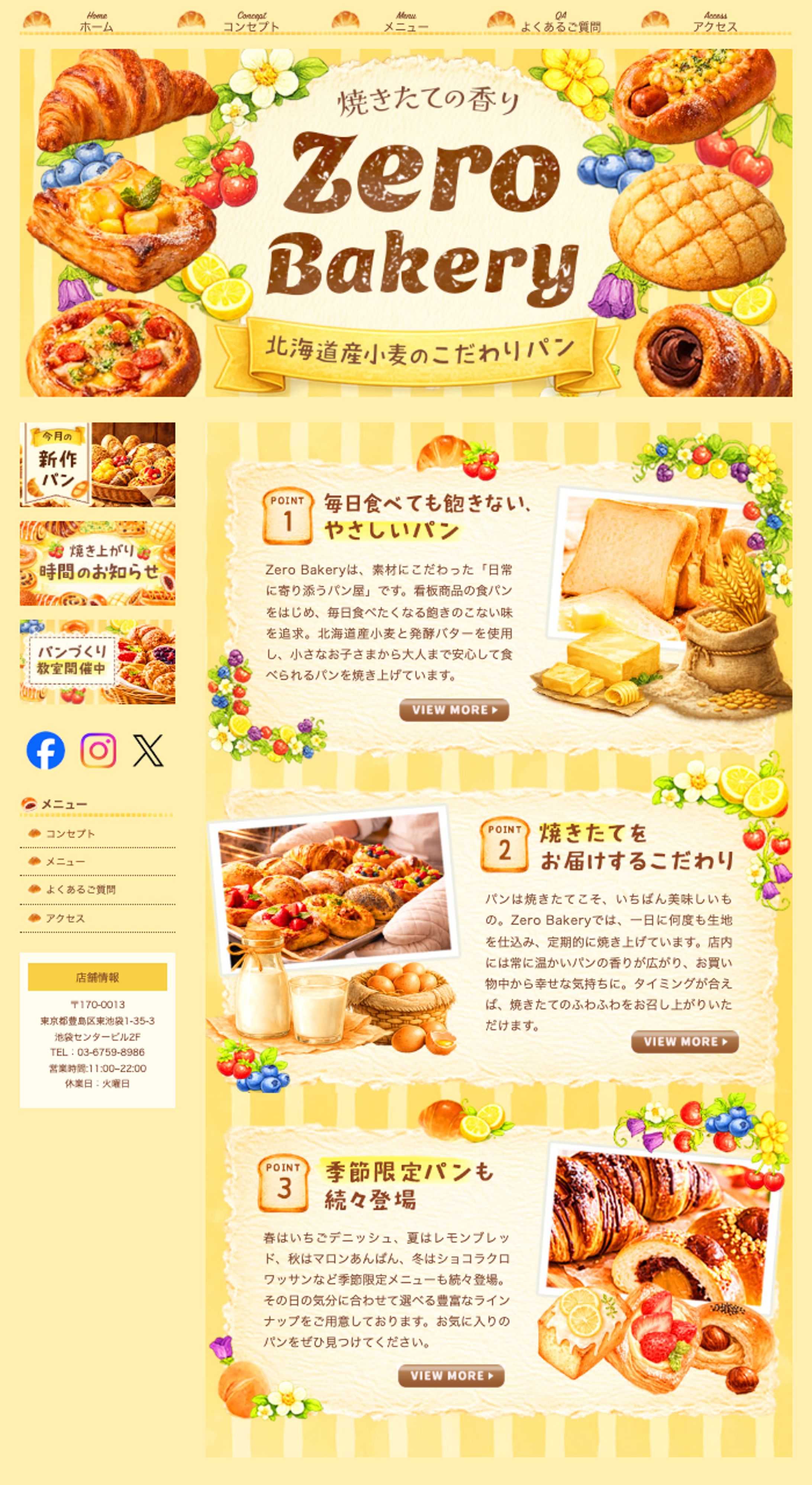The height and width of the screenshot is (1485, 812).
Task: Open メニュー from the top navigation bar
Action: (x=406, y=23)
